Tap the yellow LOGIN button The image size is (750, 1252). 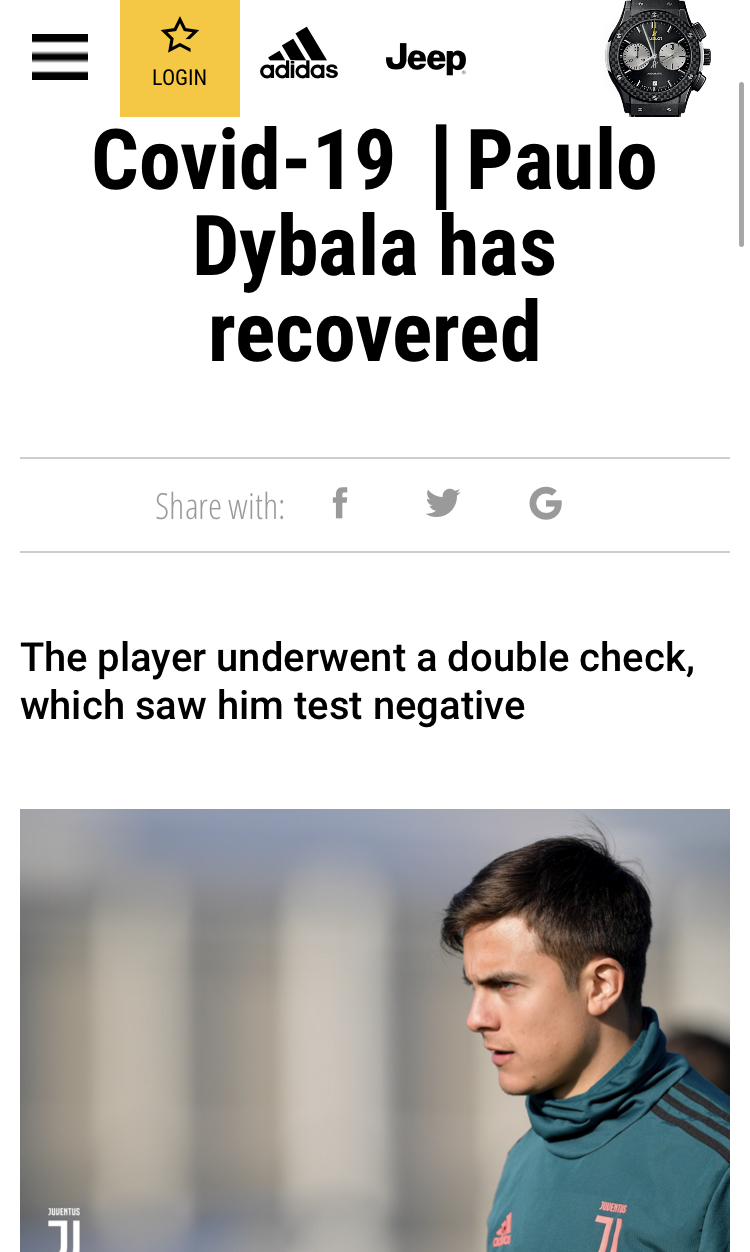click(180, 58)
